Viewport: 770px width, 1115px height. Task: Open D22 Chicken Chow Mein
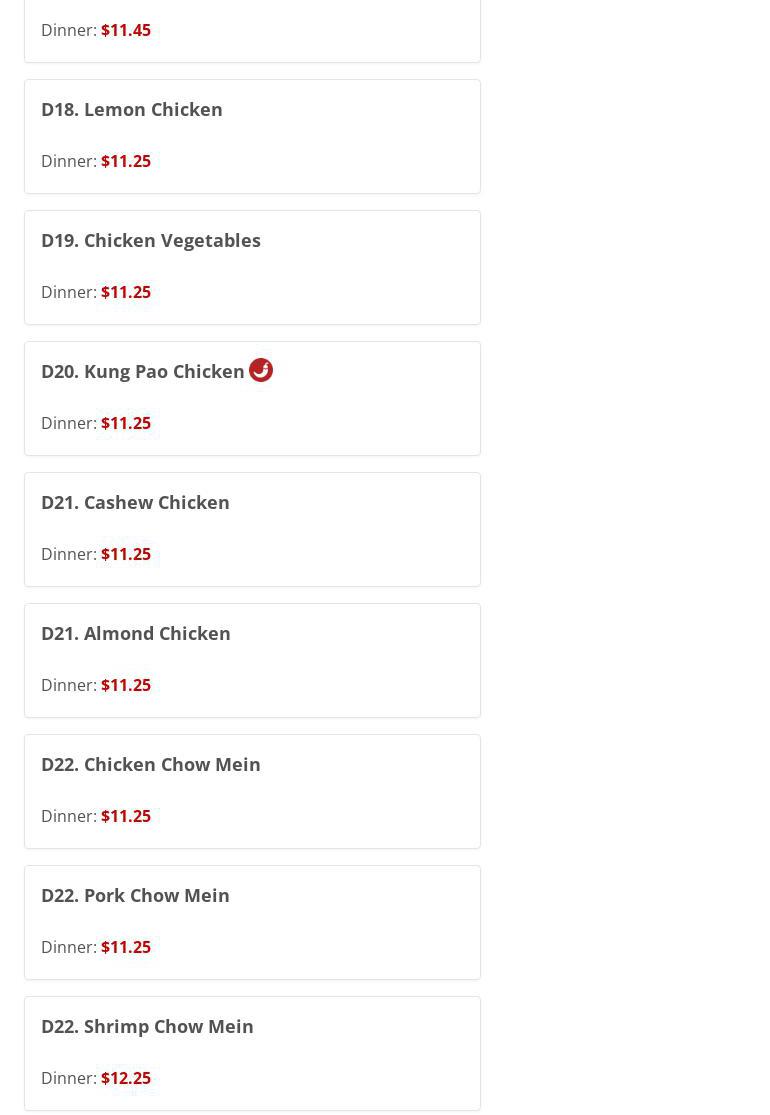coord(252,791)
